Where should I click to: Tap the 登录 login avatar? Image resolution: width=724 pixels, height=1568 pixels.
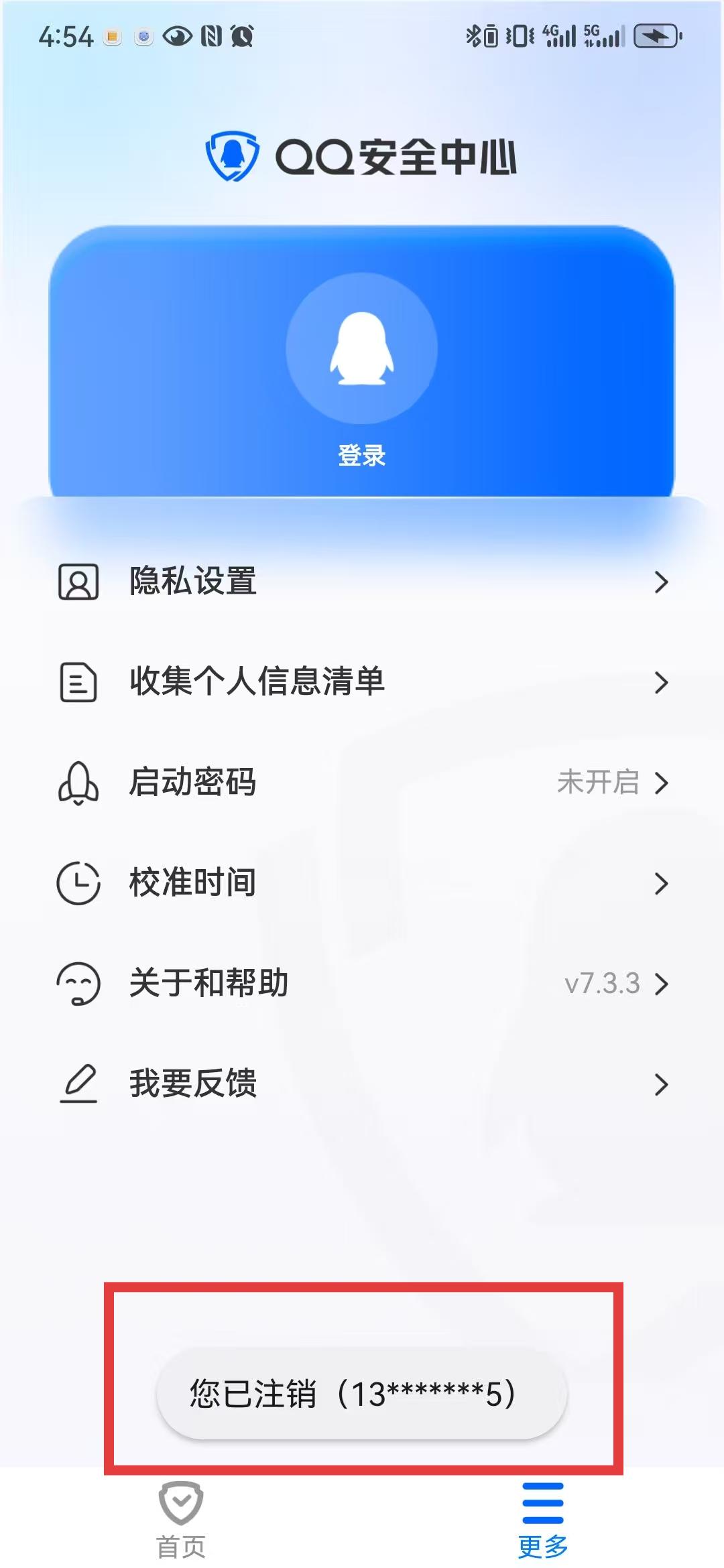(x=361, y=348)
